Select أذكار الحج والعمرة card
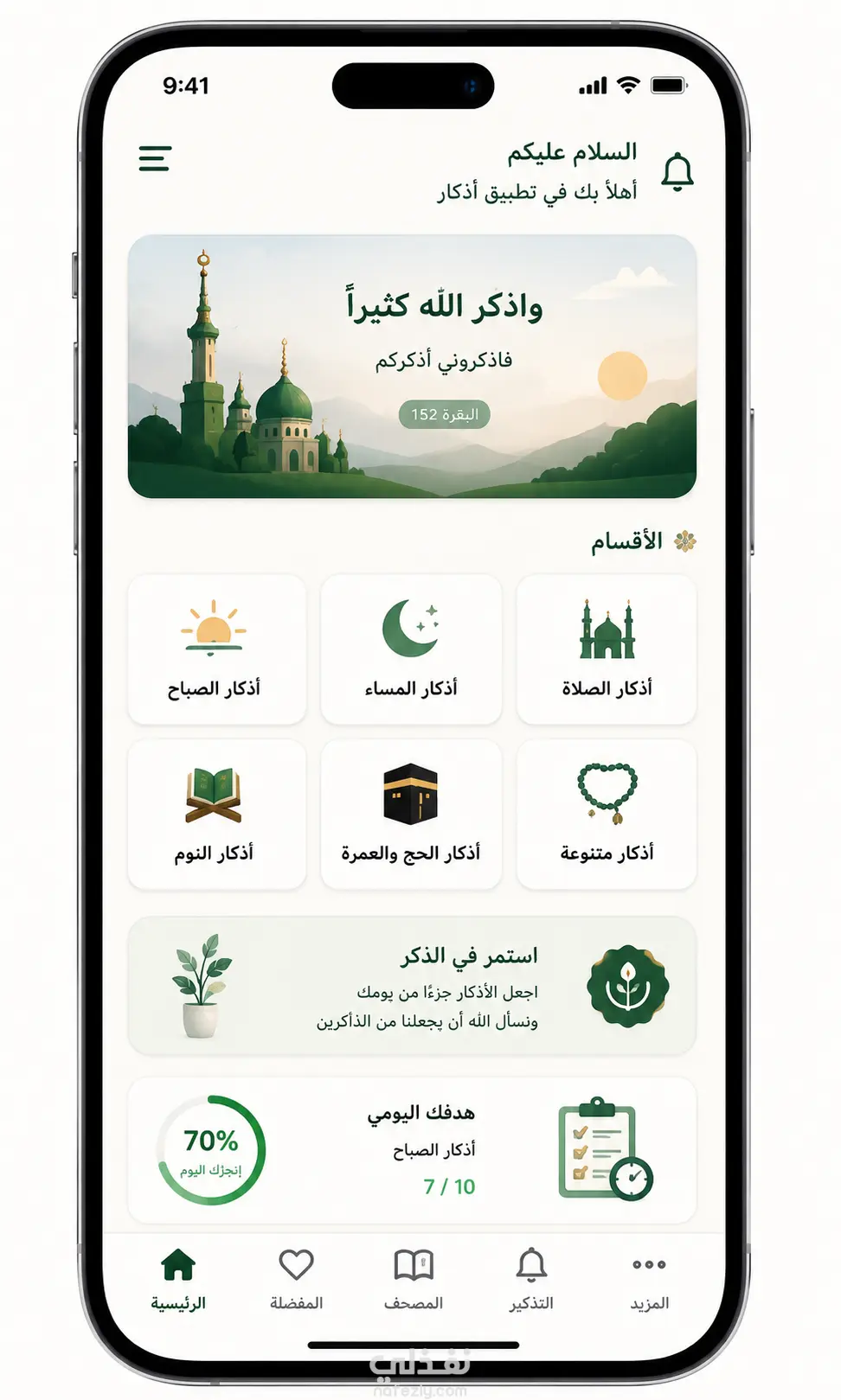Viewport: 841px width, 1400px height. 411,815
